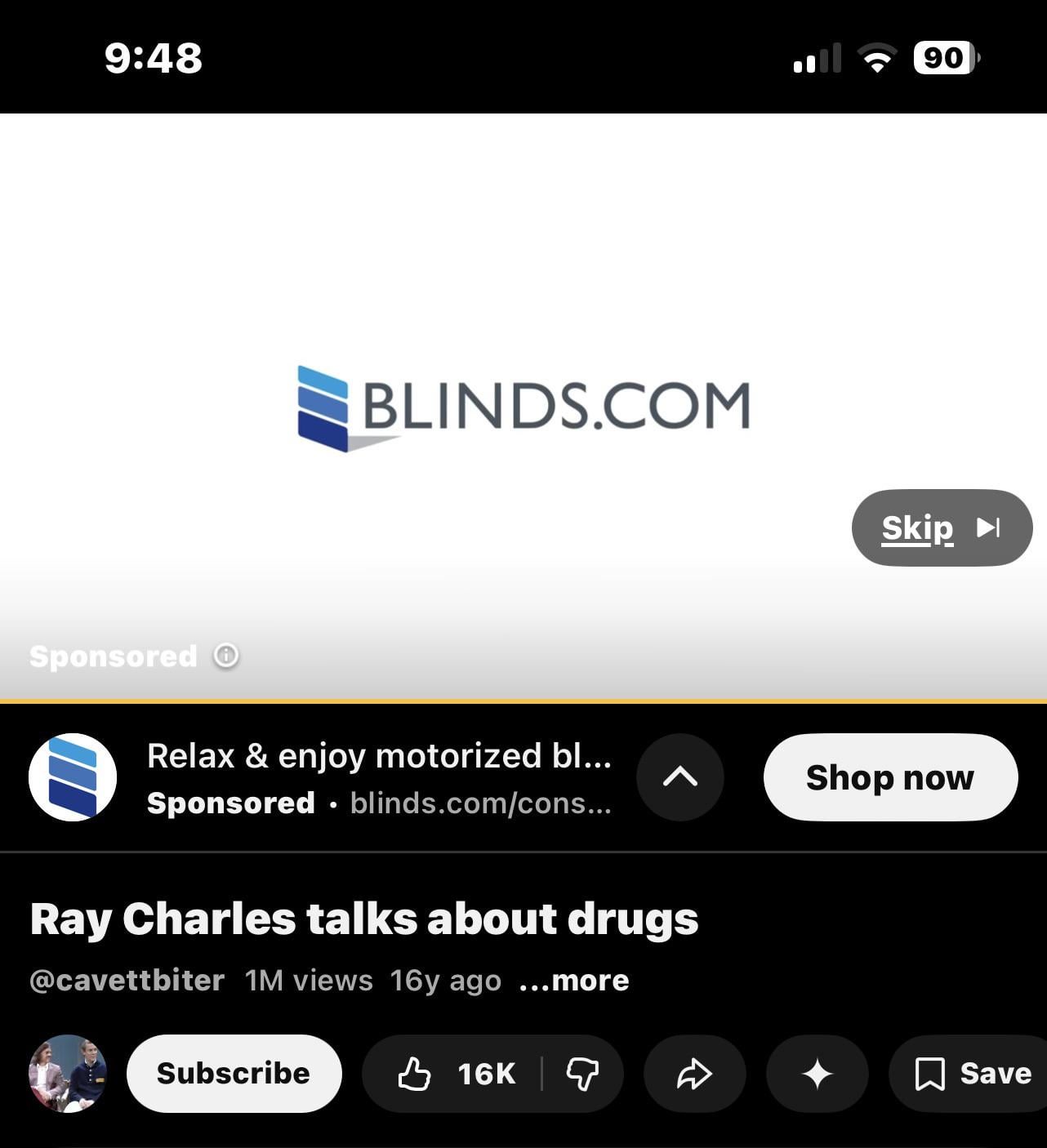This screenshot has width=1047, height=1148.
Task: Open the cavettbiter channel avatar
Action: (x=68, y=1073)
